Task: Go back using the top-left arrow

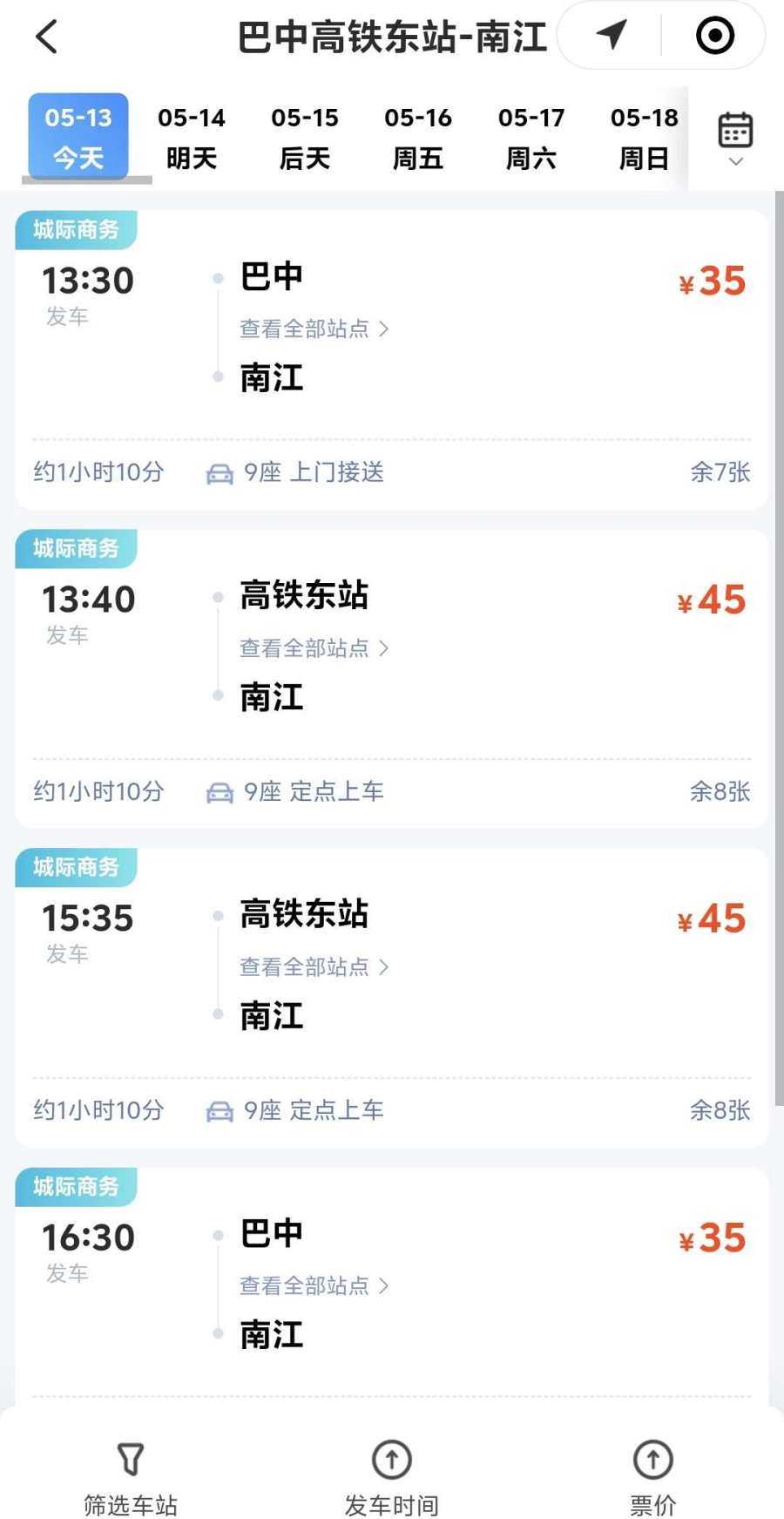Action: [47, 37]
